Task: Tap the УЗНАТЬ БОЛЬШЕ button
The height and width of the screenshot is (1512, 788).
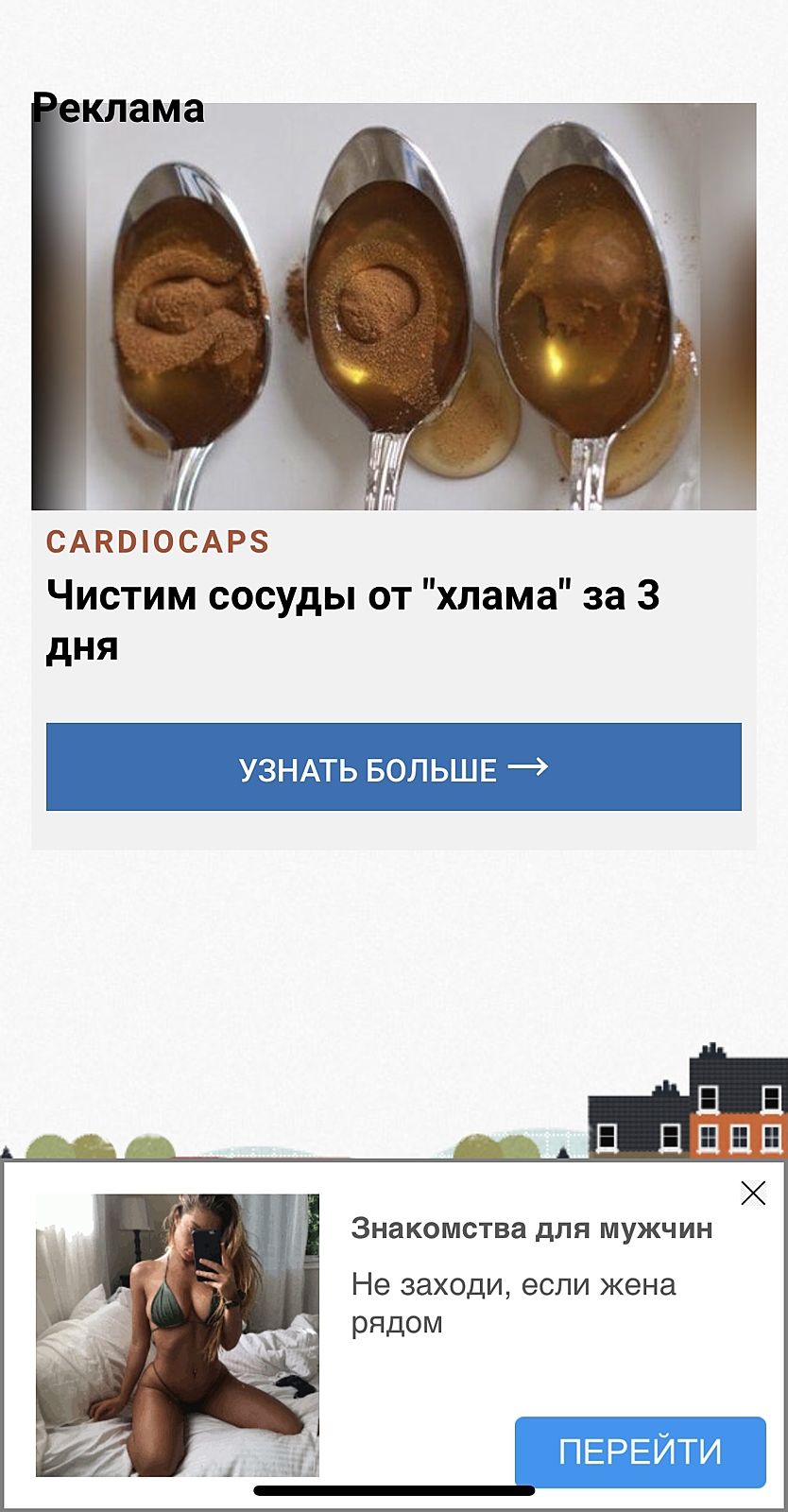Action: (393, 766)
